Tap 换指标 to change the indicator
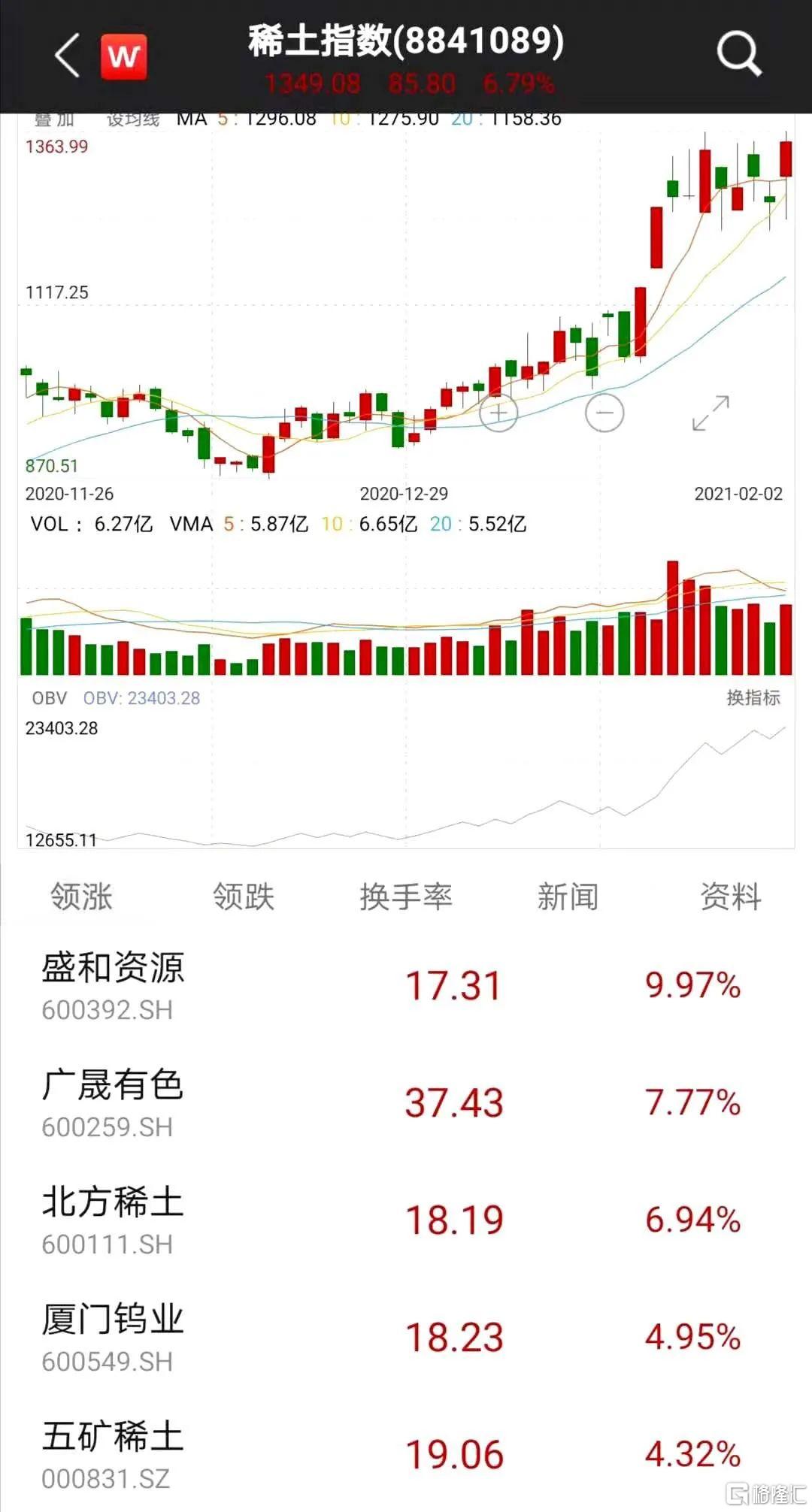 [x=753, y=697]
